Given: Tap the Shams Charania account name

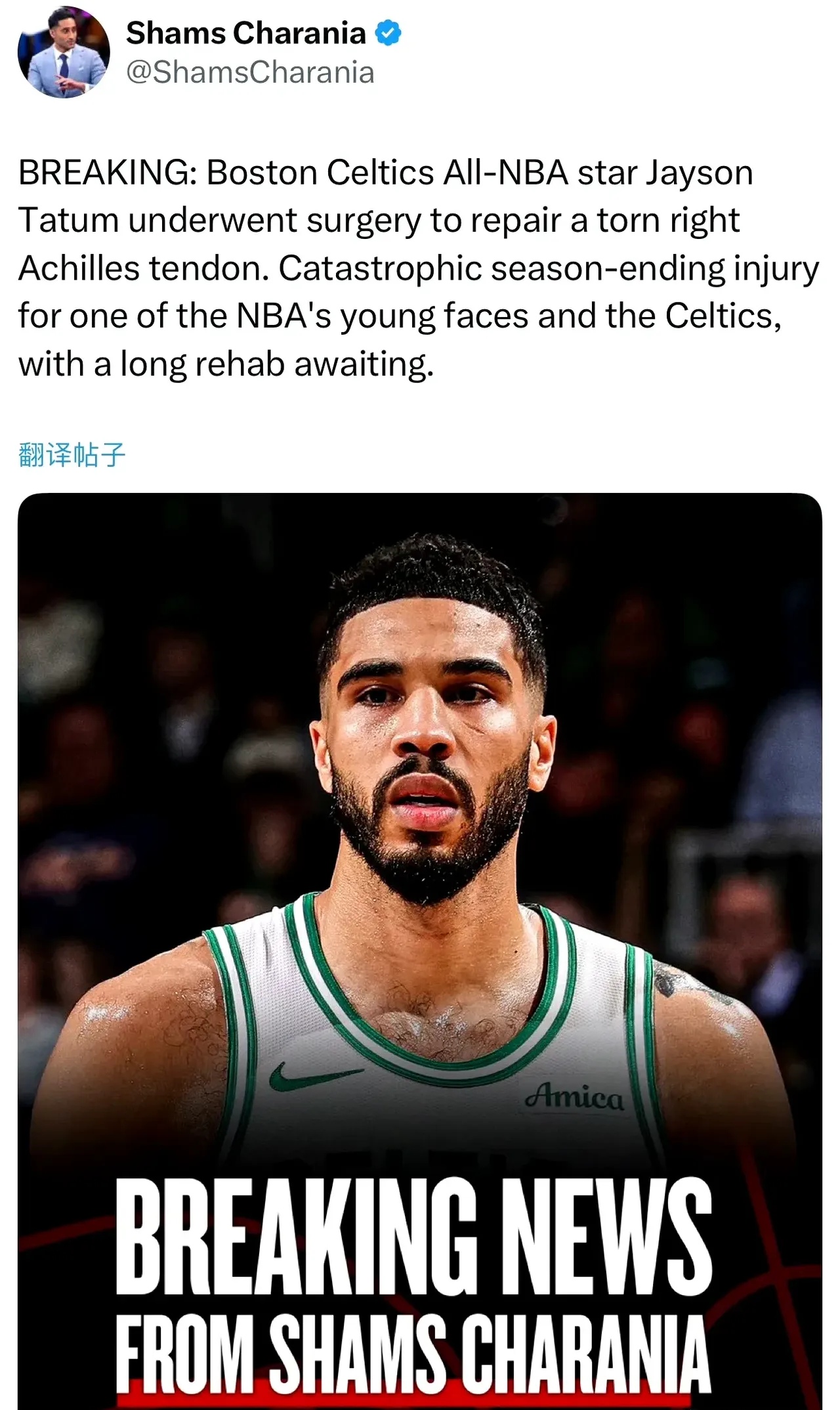Looking at the screenshot, I should (x=245, y=33).
